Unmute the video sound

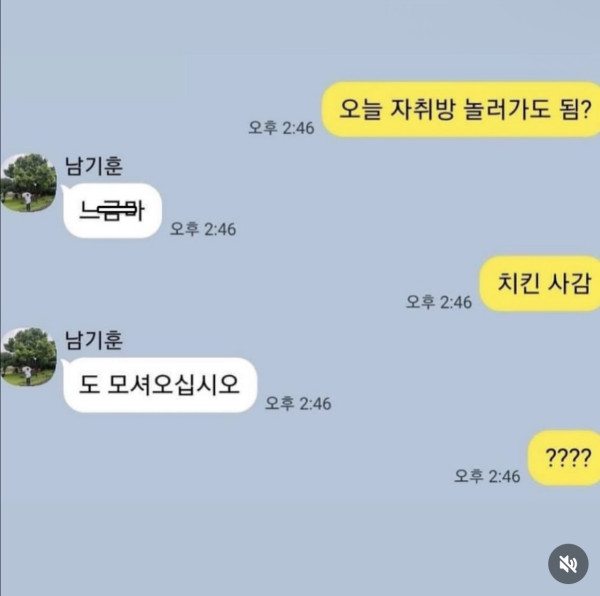[567, 564]
